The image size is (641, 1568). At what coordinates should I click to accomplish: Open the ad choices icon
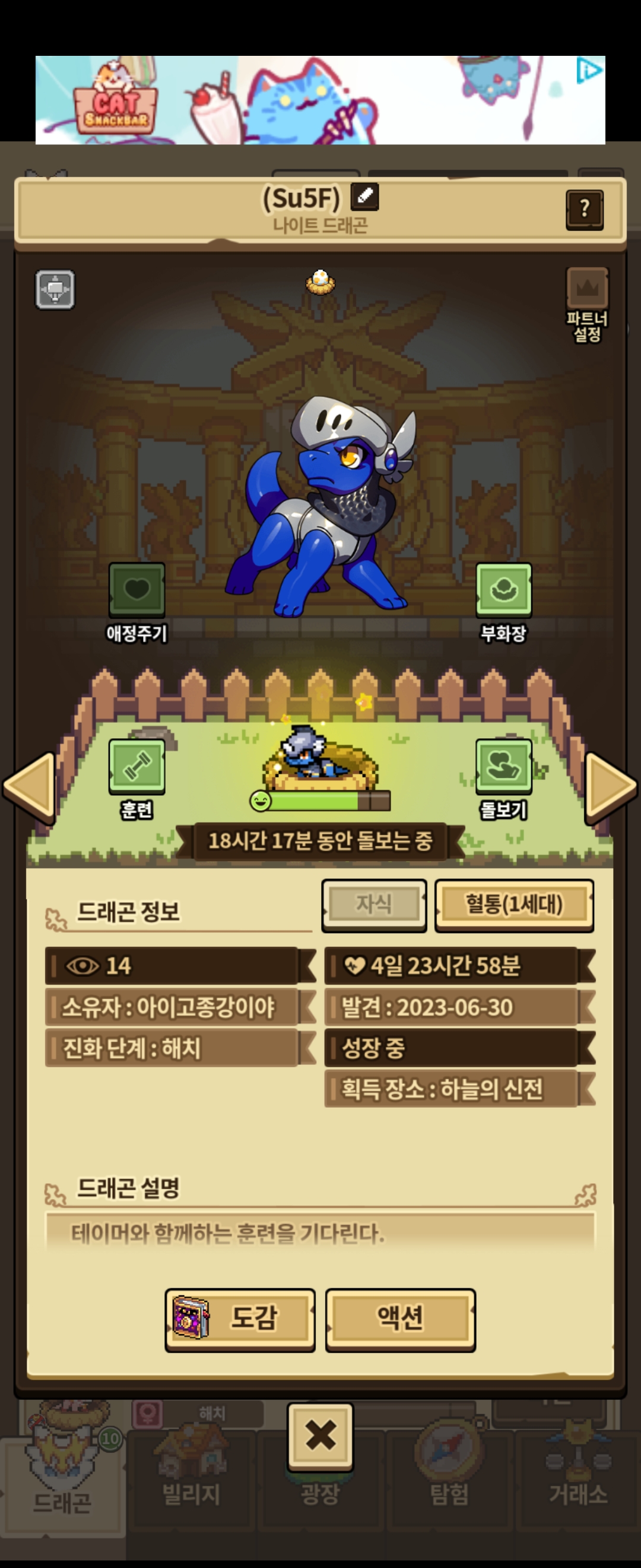[x=589, y=71]
